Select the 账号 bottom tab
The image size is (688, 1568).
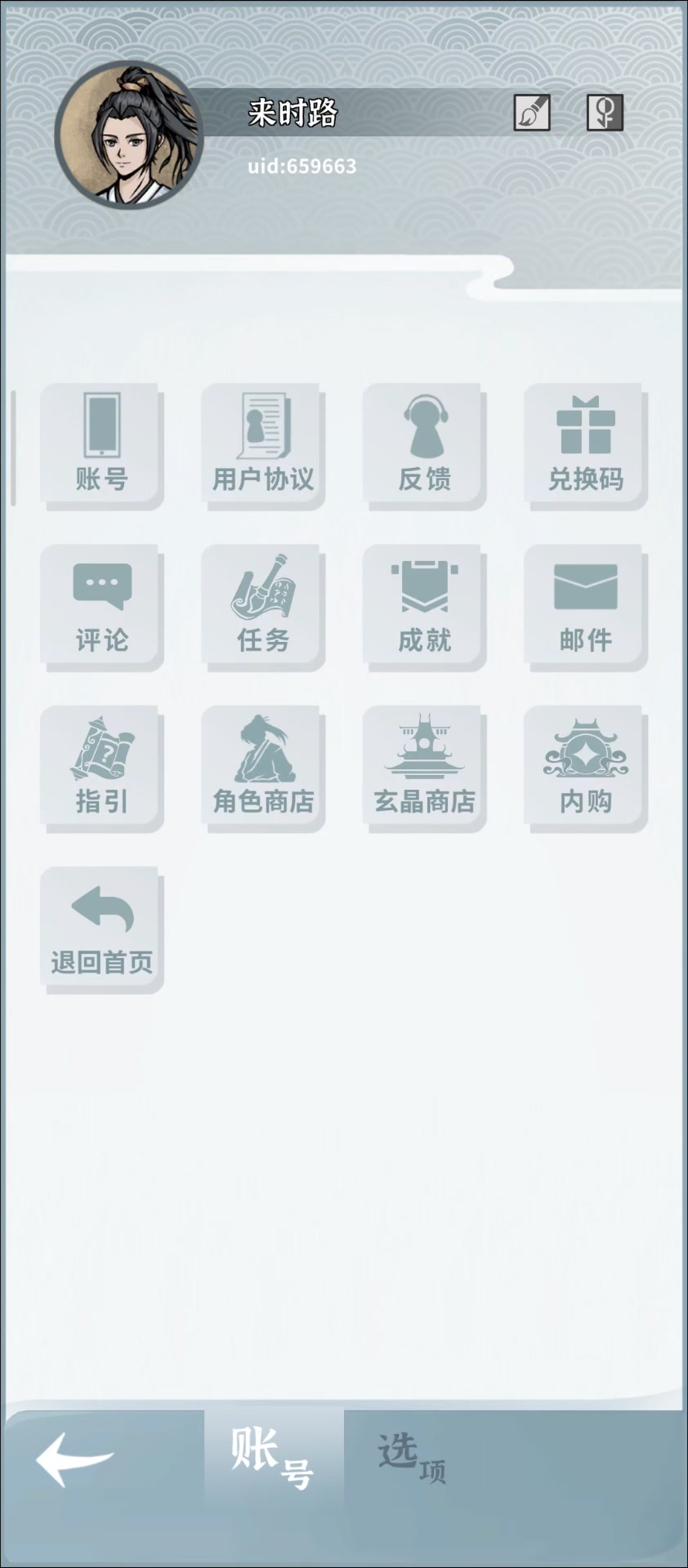coord(274,1459)
